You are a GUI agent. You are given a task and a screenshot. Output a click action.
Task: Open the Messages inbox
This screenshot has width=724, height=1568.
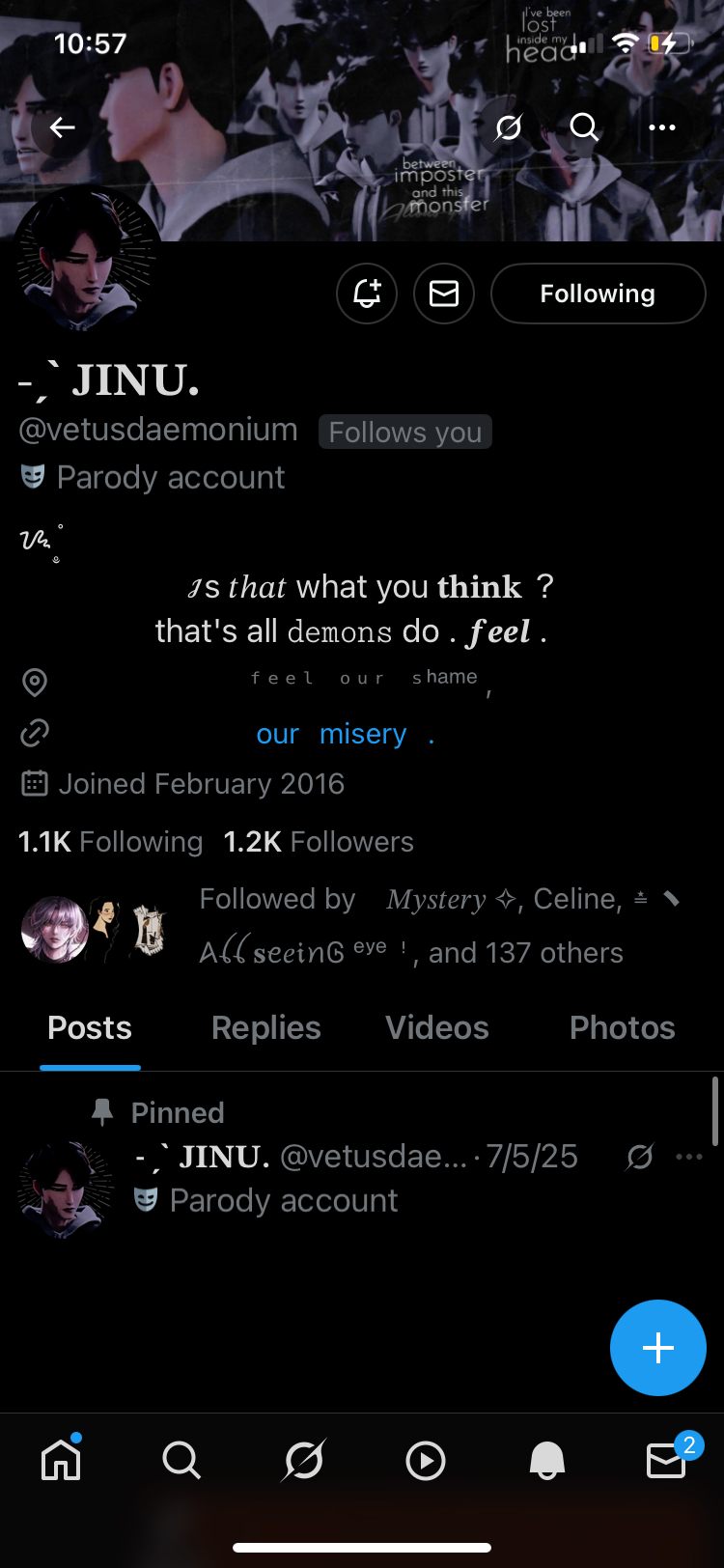tap(666, 1460)
